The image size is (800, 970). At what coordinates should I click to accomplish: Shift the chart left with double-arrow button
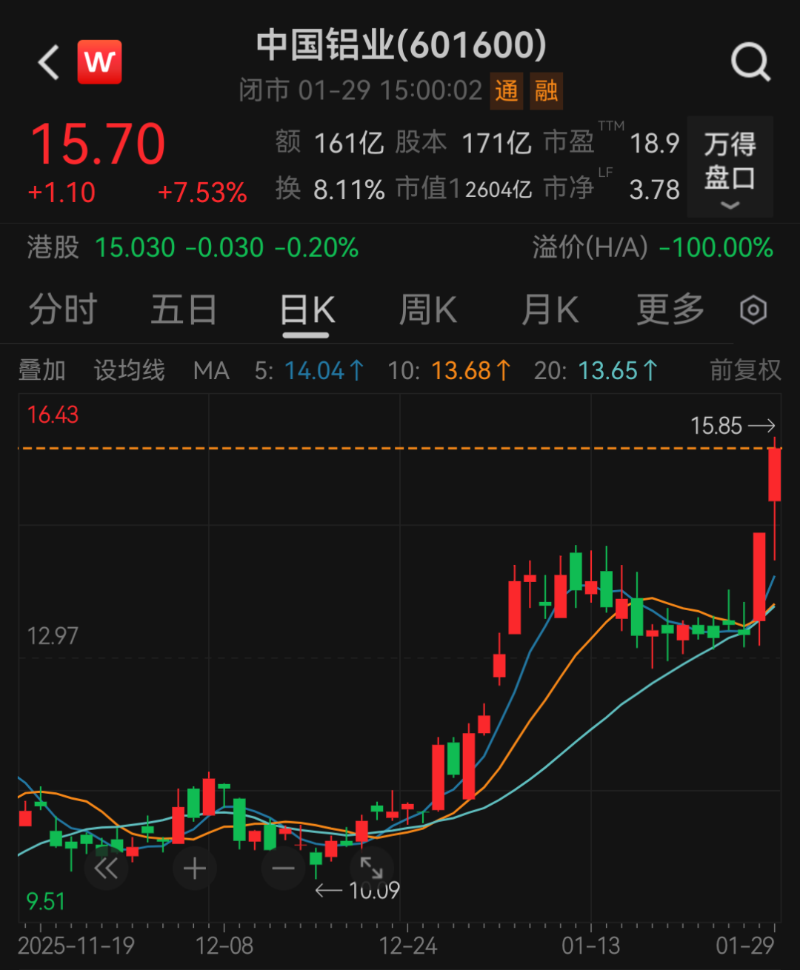[105, 868]
